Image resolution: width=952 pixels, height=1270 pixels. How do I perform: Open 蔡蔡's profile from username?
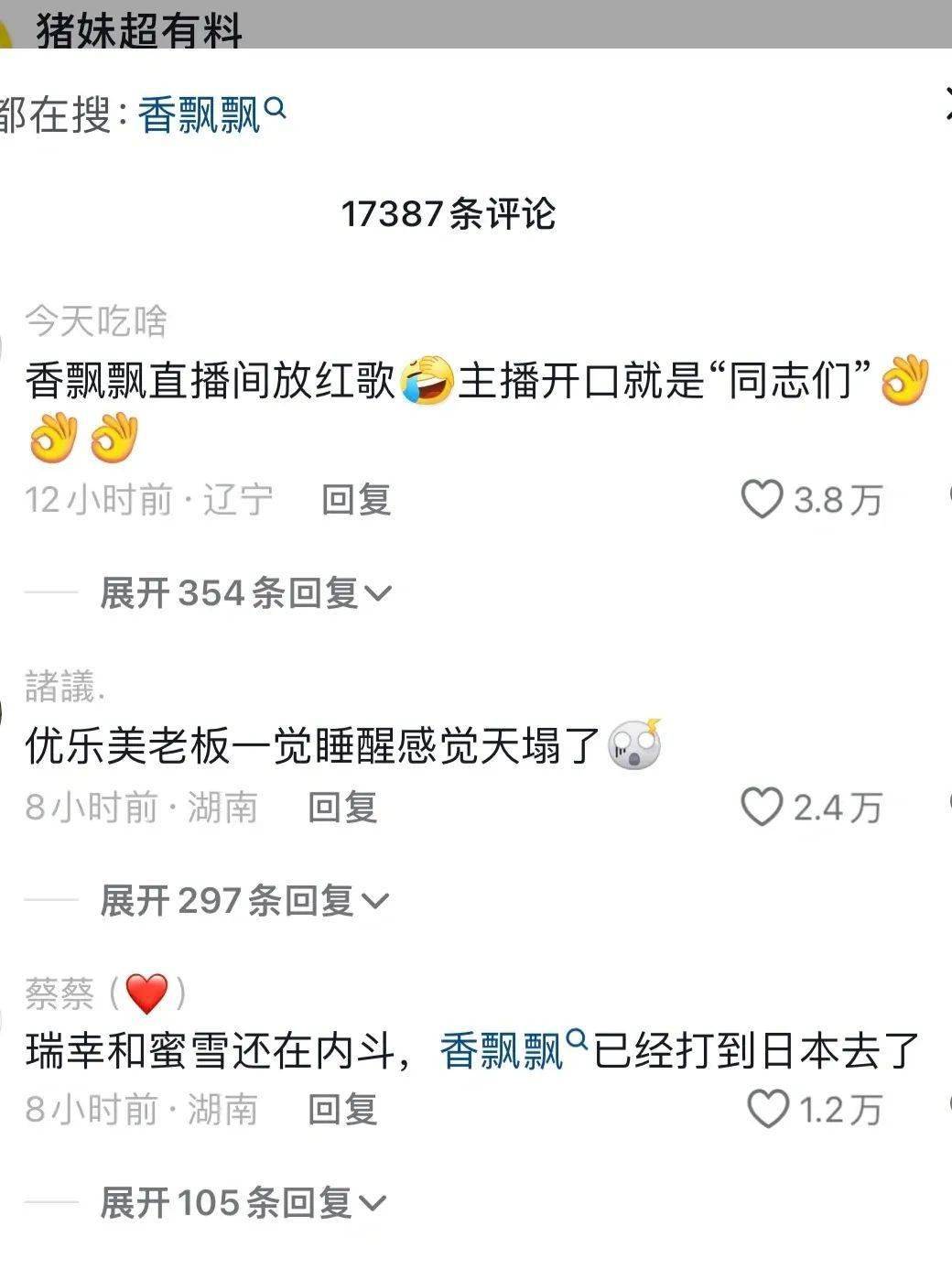[x=60, y=993]
